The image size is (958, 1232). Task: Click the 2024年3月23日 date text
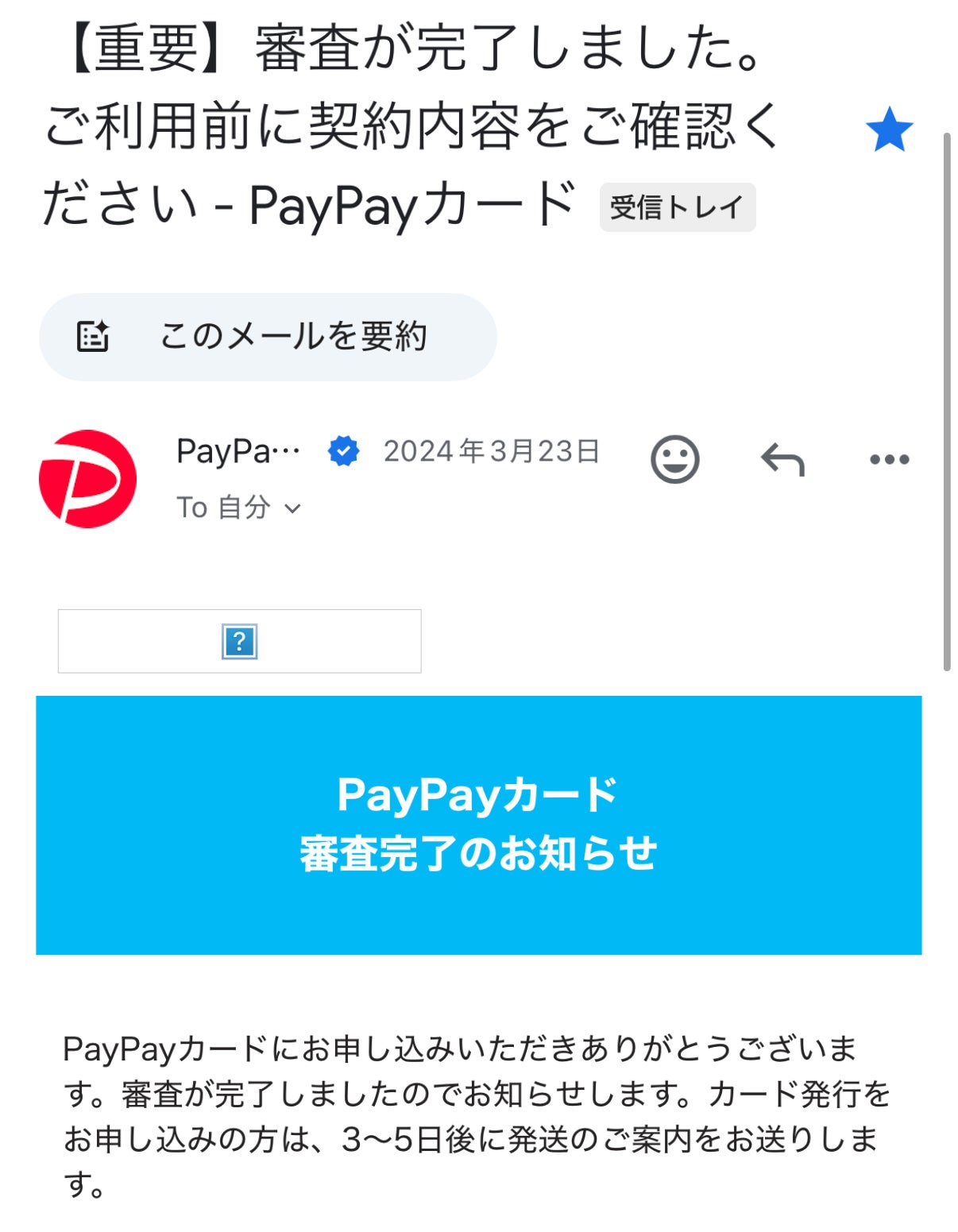(x=493, y=450)
